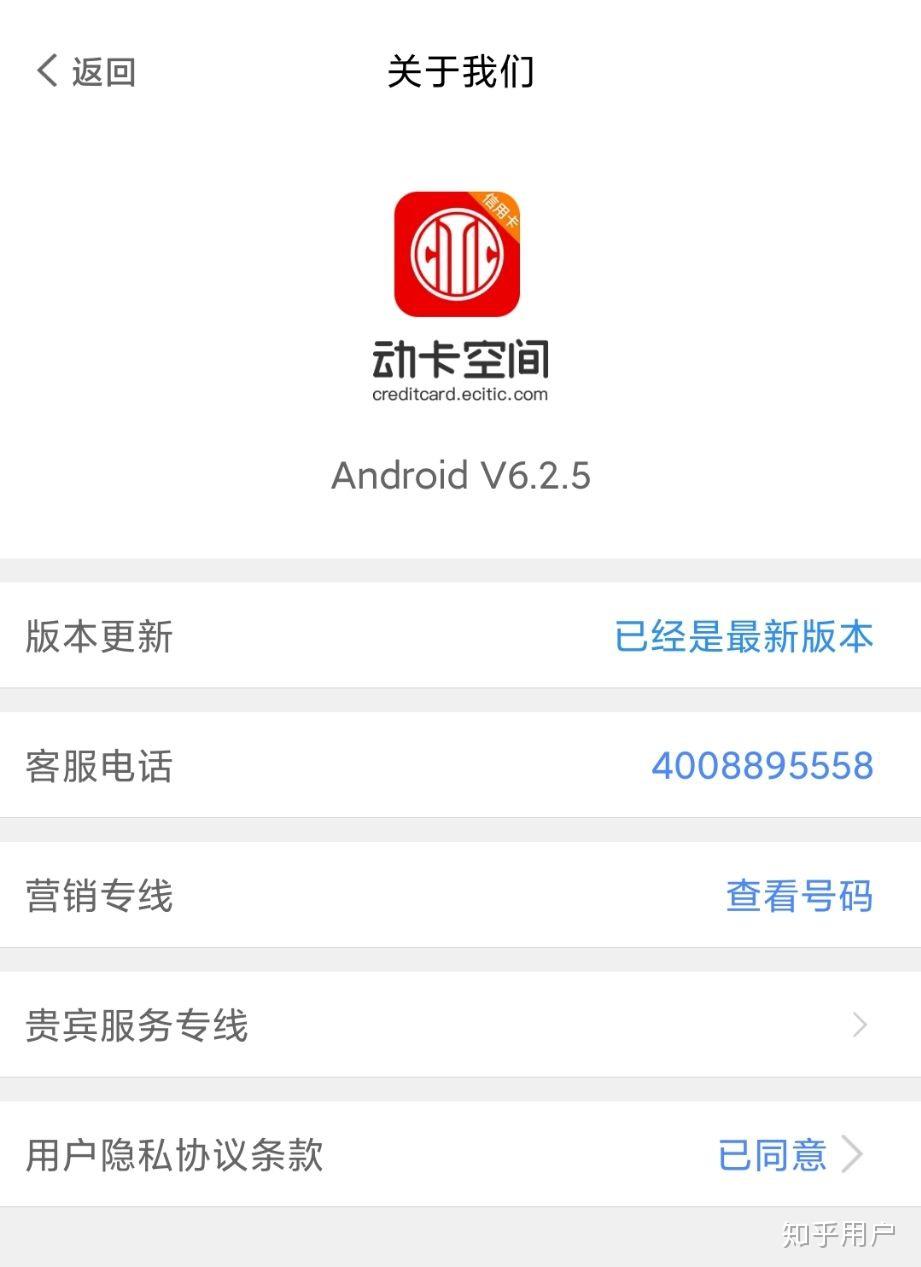Click 查看号码 to reveal the marketing number

pos(800,896)
